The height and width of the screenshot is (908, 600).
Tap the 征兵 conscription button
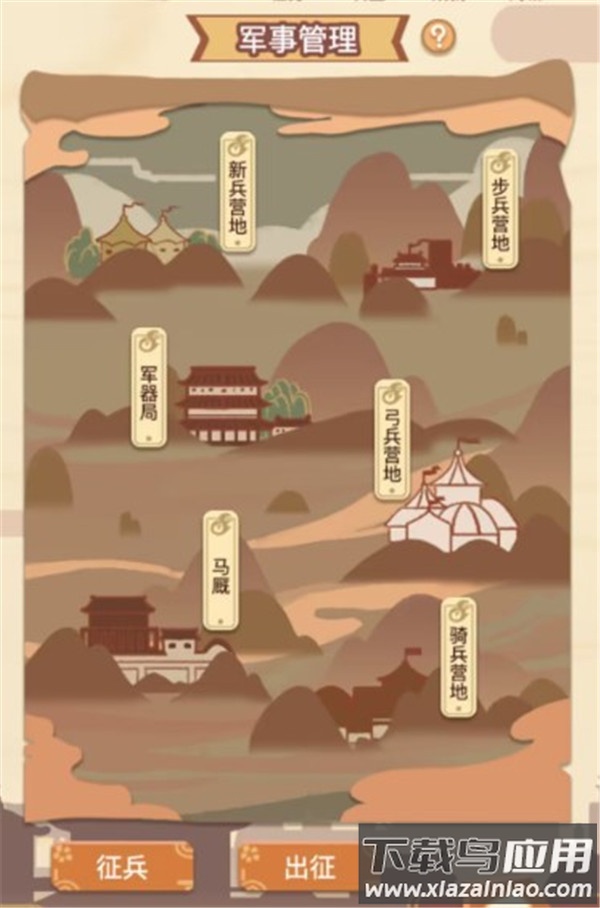click(123, 865)
